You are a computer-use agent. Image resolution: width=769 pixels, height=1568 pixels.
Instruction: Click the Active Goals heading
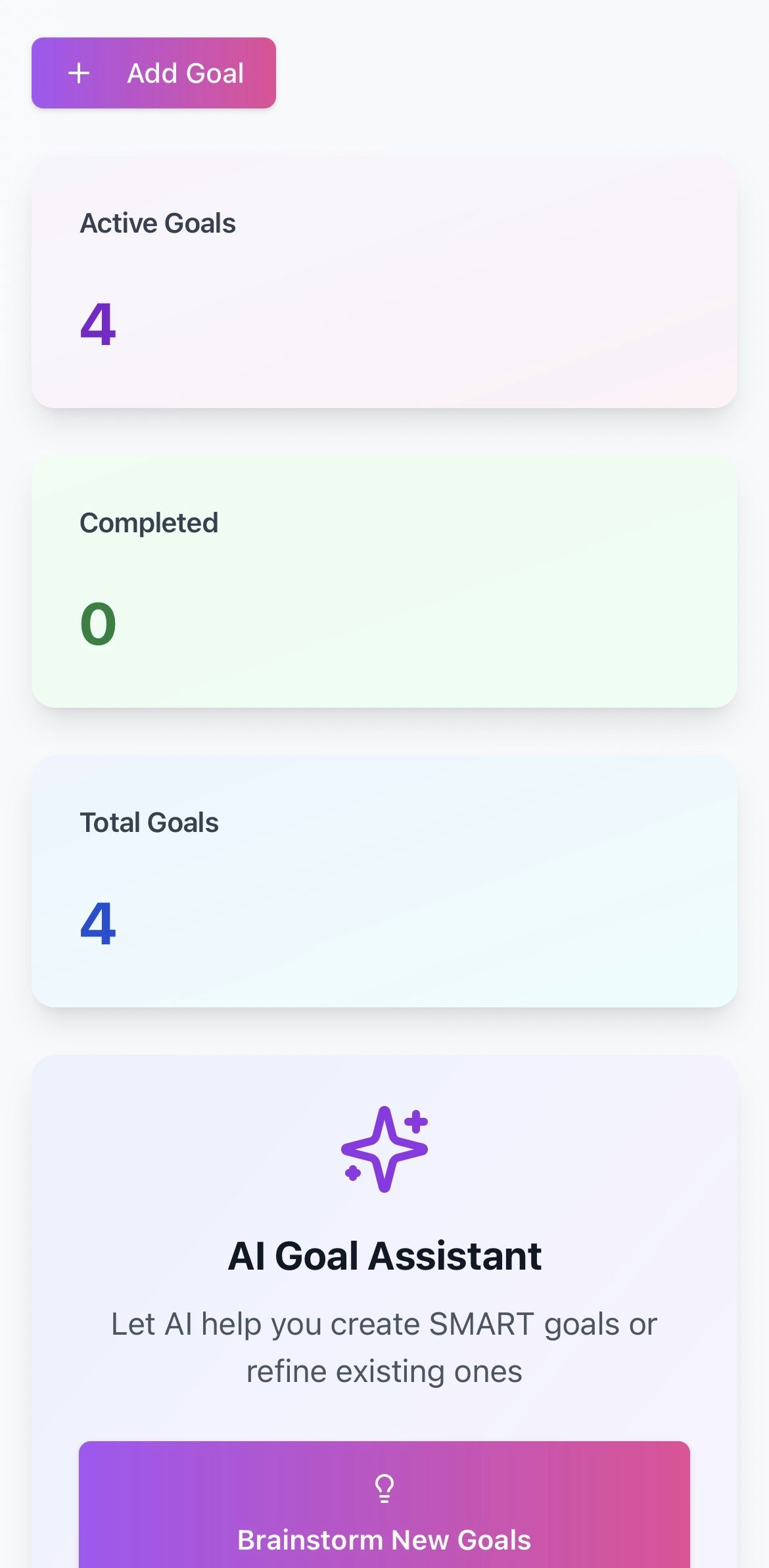point(157,223)
